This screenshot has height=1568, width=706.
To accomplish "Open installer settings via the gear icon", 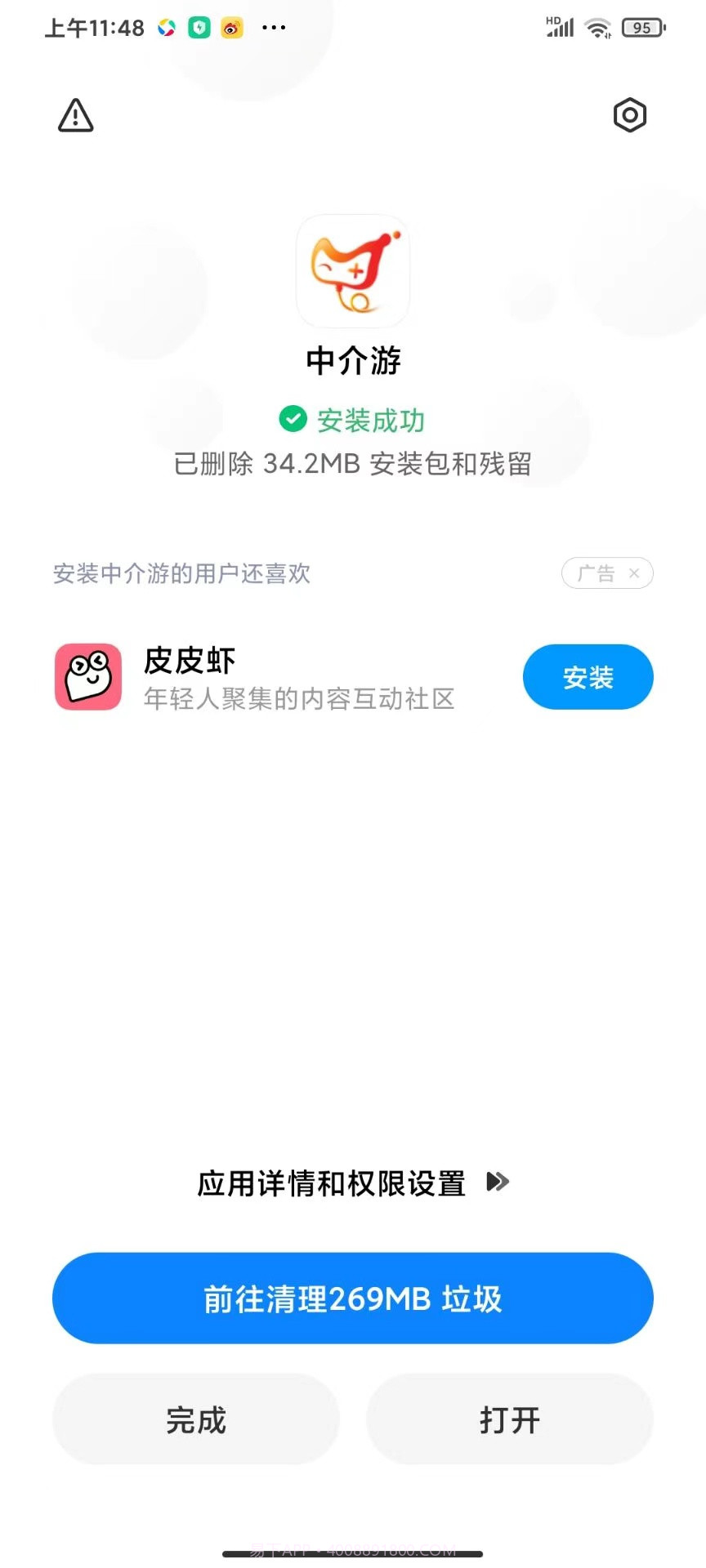I will tap(629, 115).
